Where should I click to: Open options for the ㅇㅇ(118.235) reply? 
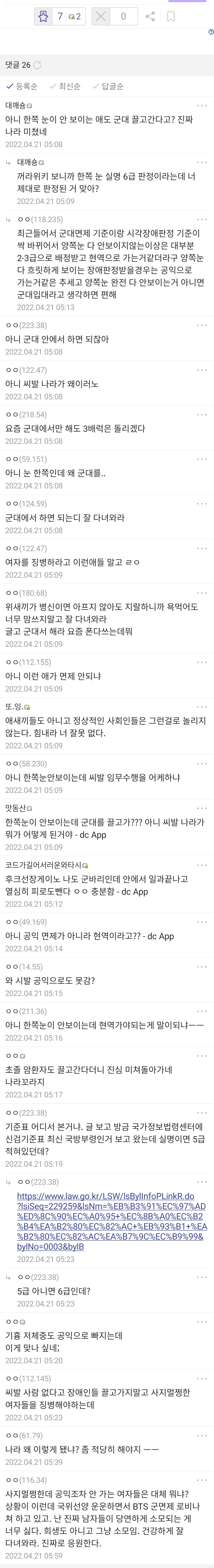[202, 219]
